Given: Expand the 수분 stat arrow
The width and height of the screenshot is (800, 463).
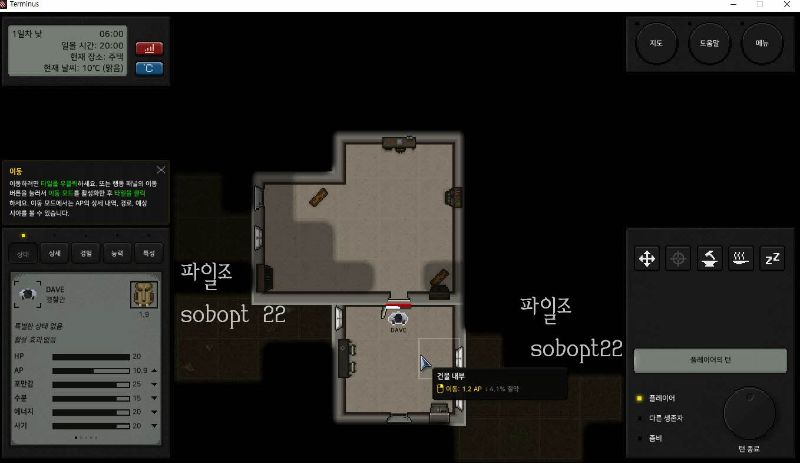Looking at the screenshot, I should (153, 398).
